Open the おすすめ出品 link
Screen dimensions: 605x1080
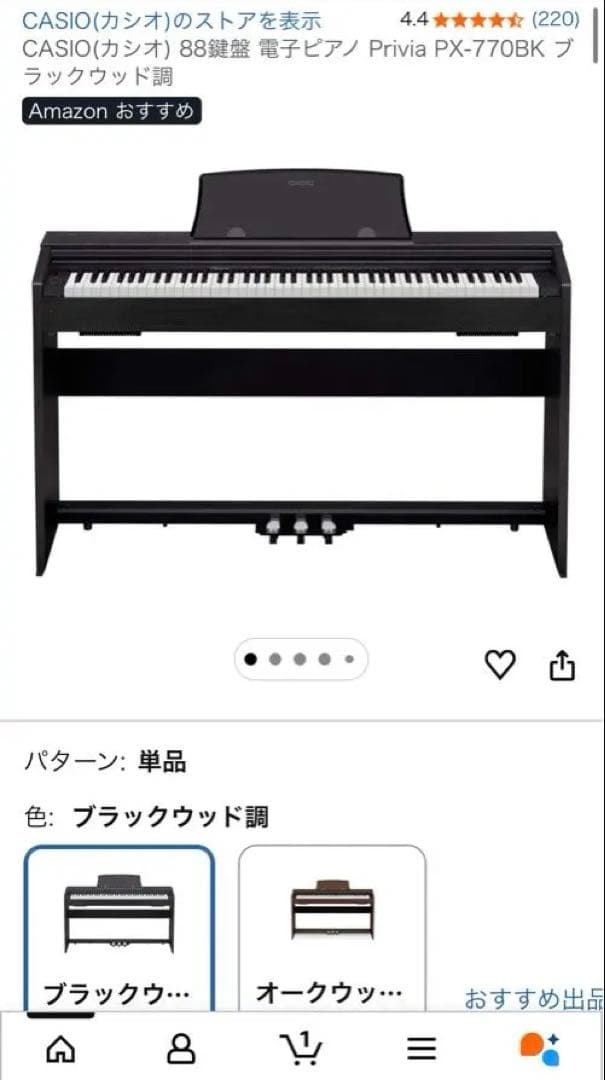(534, 997)
